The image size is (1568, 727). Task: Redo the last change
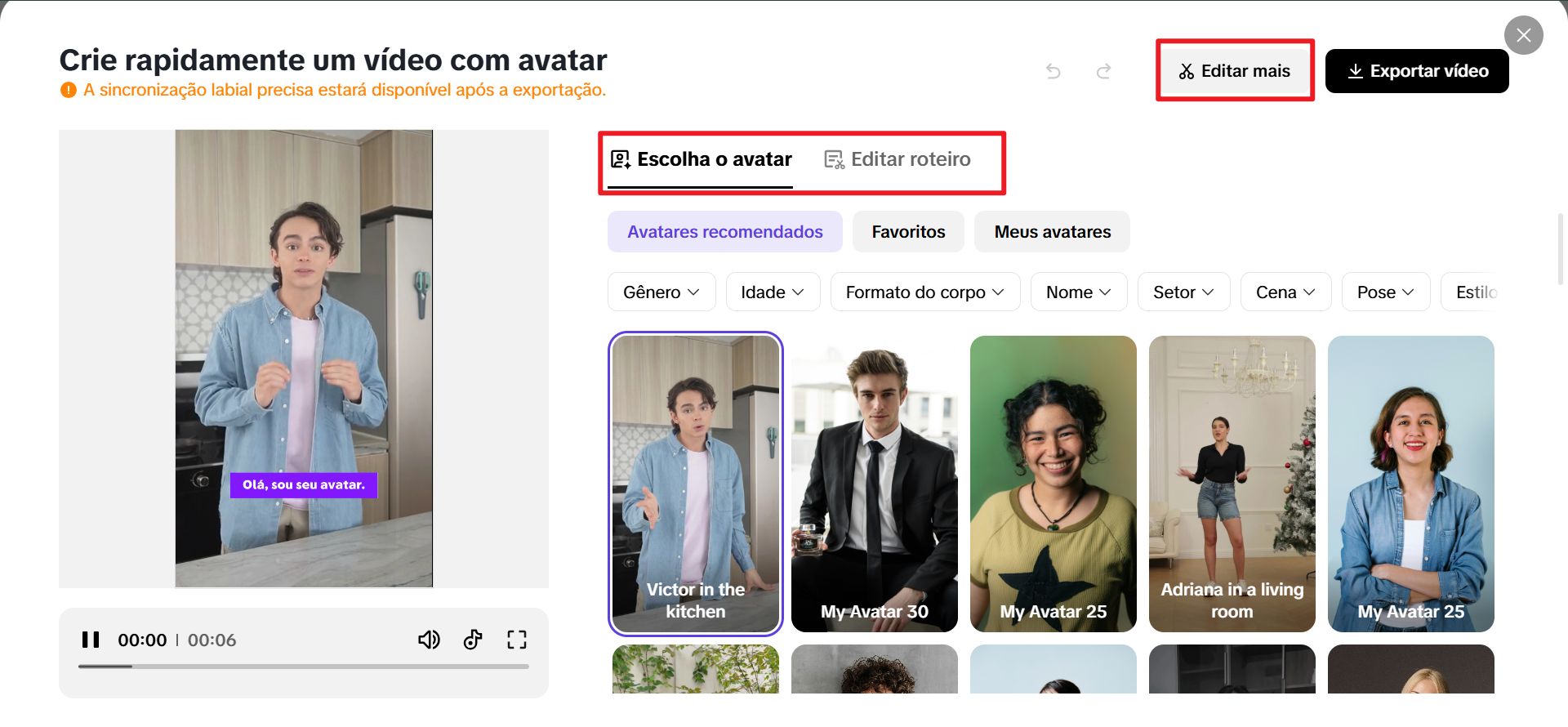pos(1103,72)
